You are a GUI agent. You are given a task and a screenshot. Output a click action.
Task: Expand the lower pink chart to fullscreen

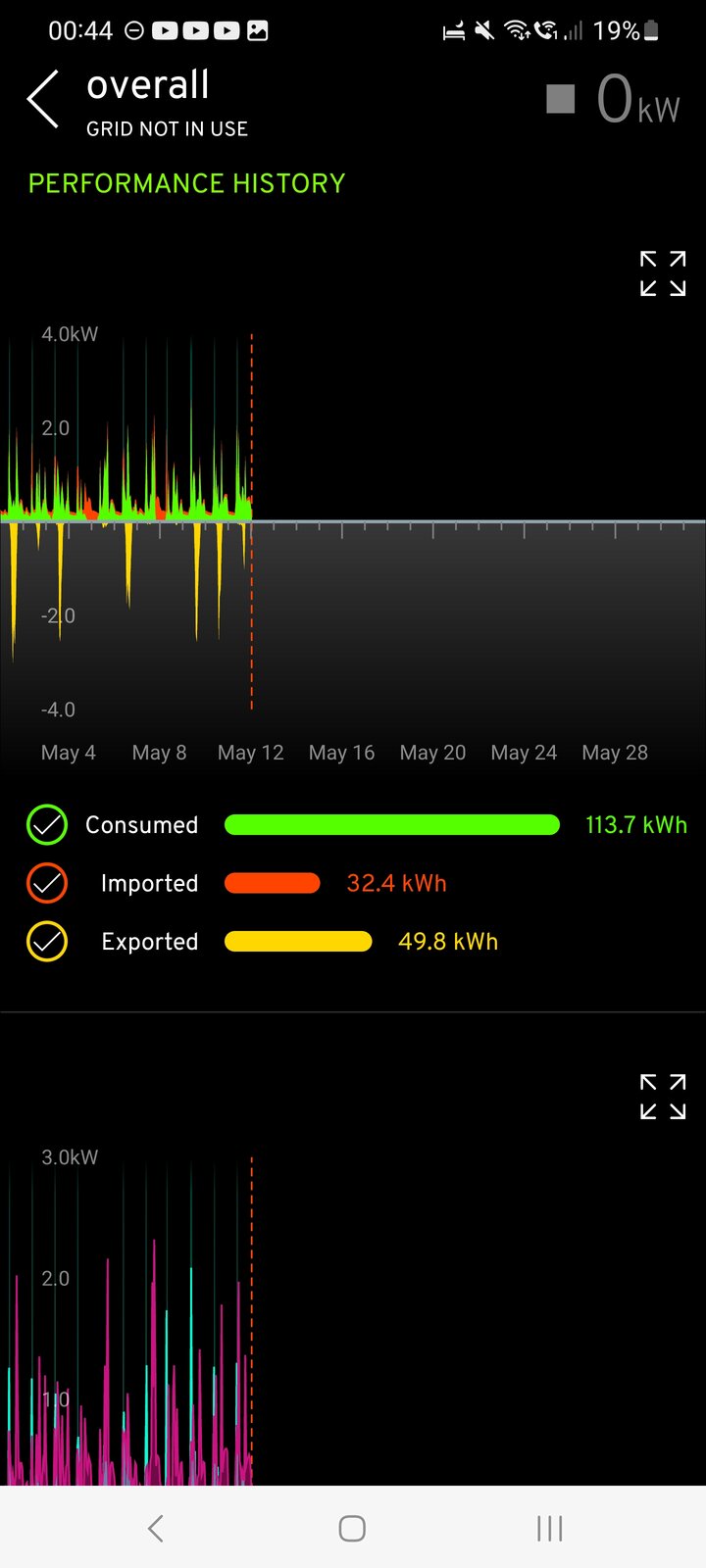tap(663, 1097)
